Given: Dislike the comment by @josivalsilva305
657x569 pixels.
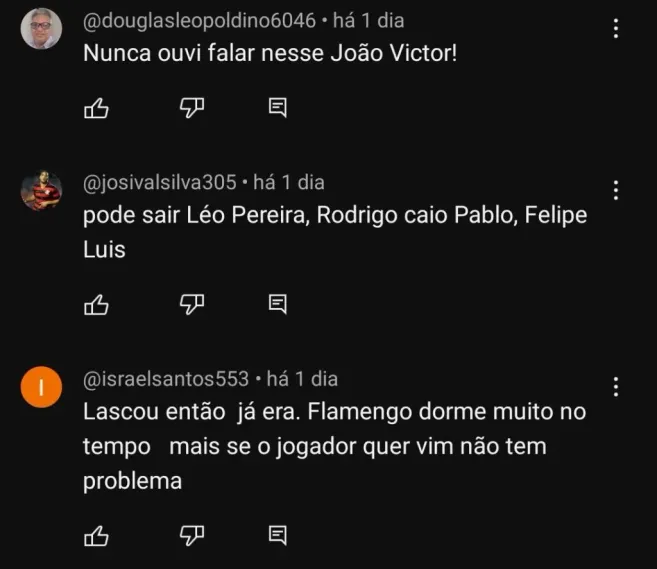Looking at the screenshot, I should [x=191, y=303].
